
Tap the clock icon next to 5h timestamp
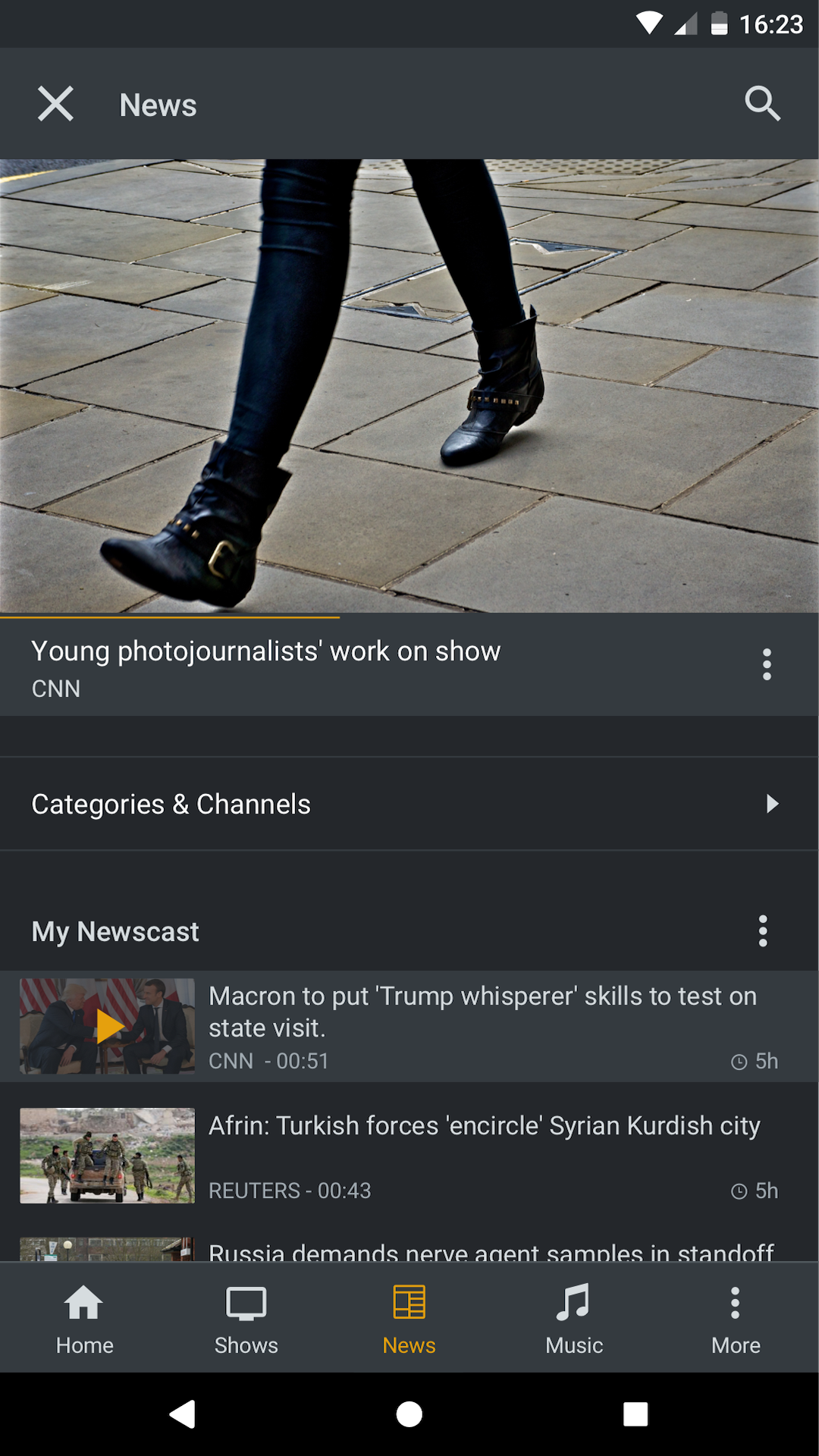pyautogui.click(x=741, y=1062)
